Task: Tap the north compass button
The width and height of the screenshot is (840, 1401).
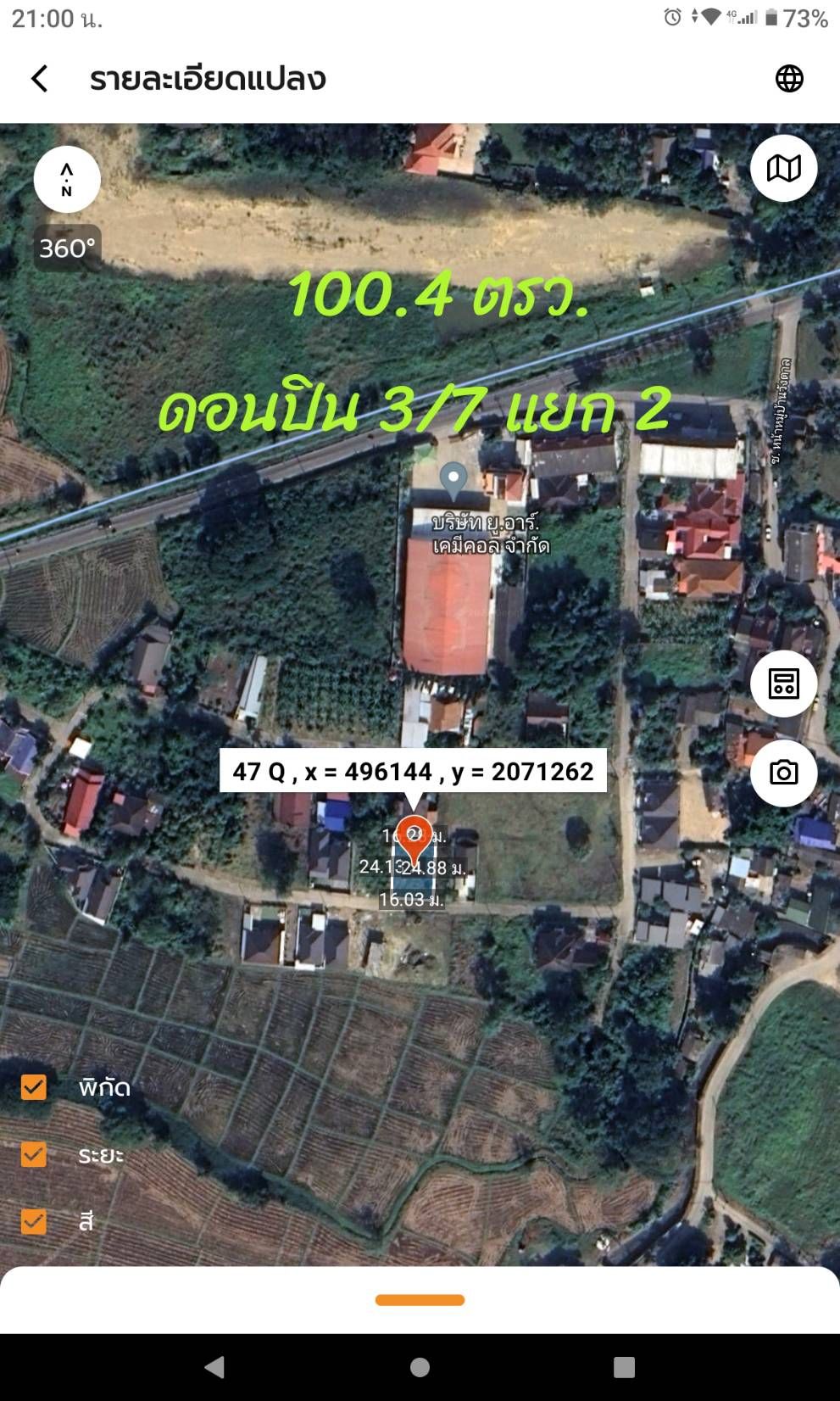Action: pyautogui.click(x=67, y=179)
